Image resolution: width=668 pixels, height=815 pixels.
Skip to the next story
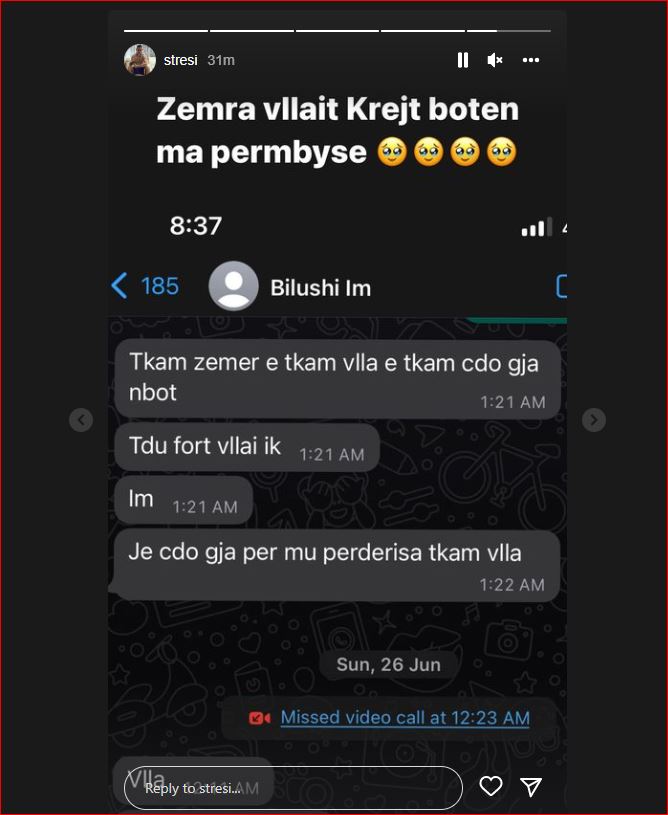(x=593, y=420)
